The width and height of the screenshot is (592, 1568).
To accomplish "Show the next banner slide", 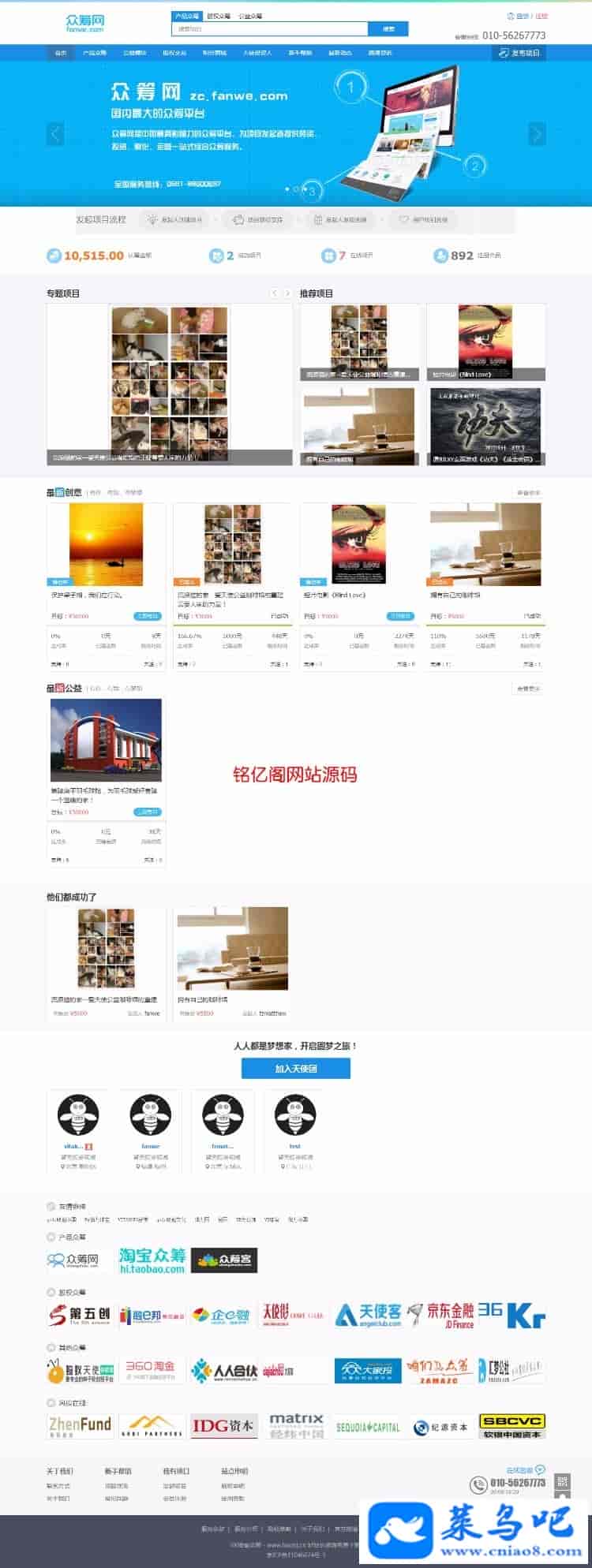I will pos(537,133).
